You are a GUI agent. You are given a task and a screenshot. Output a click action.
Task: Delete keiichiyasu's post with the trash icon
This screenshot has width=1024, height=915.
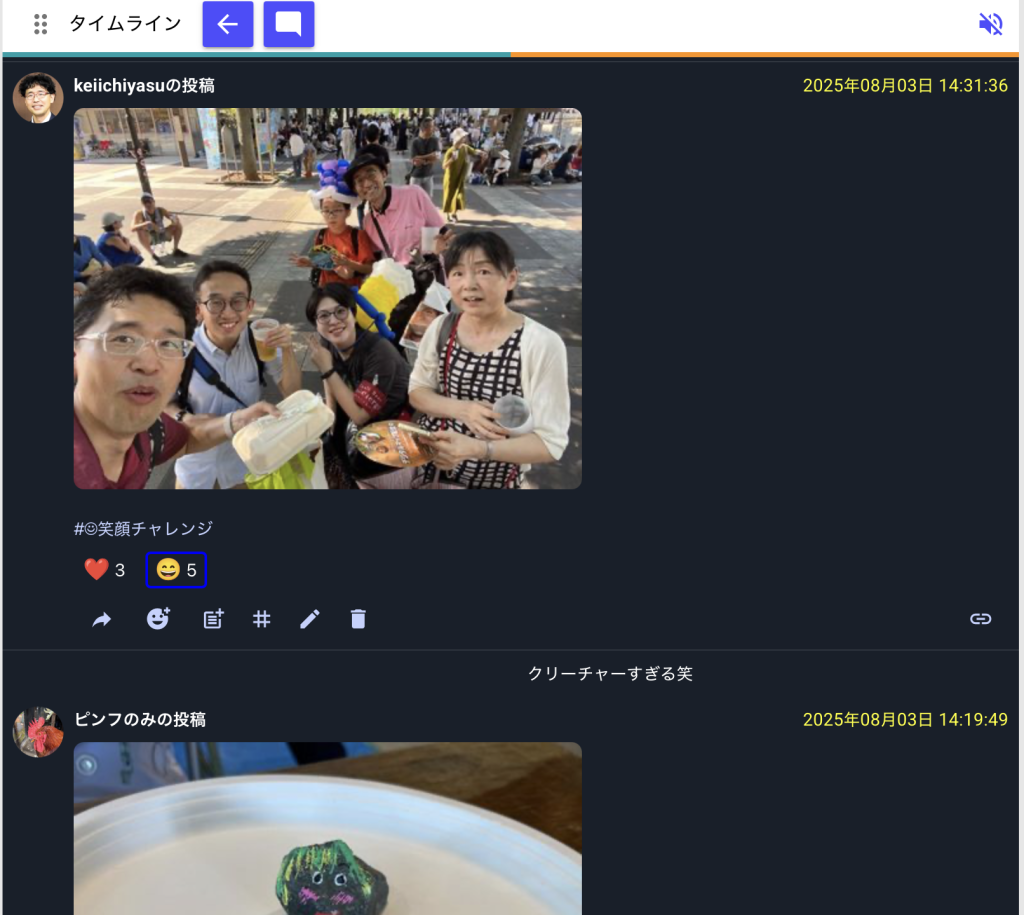[x=358, y=619]
